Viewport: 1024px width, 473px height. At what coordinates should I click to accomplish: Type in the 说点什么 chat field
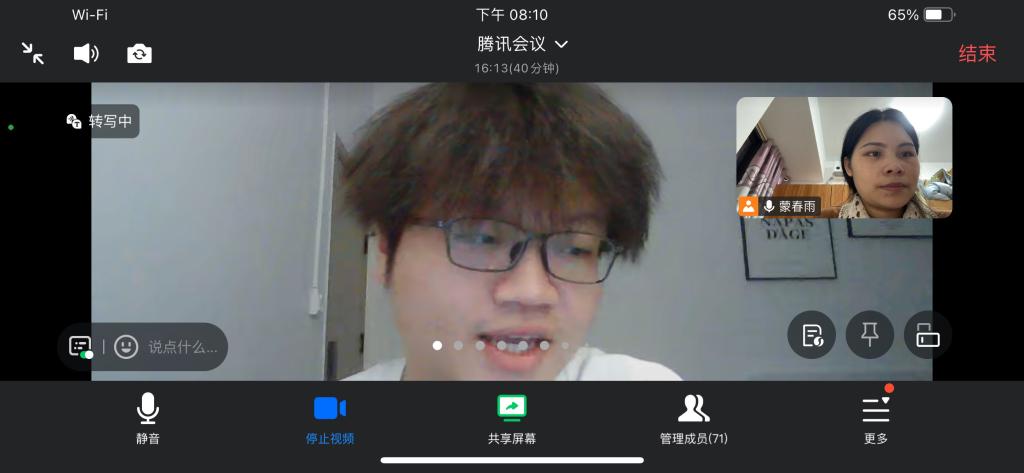click(x=183, y=347)
